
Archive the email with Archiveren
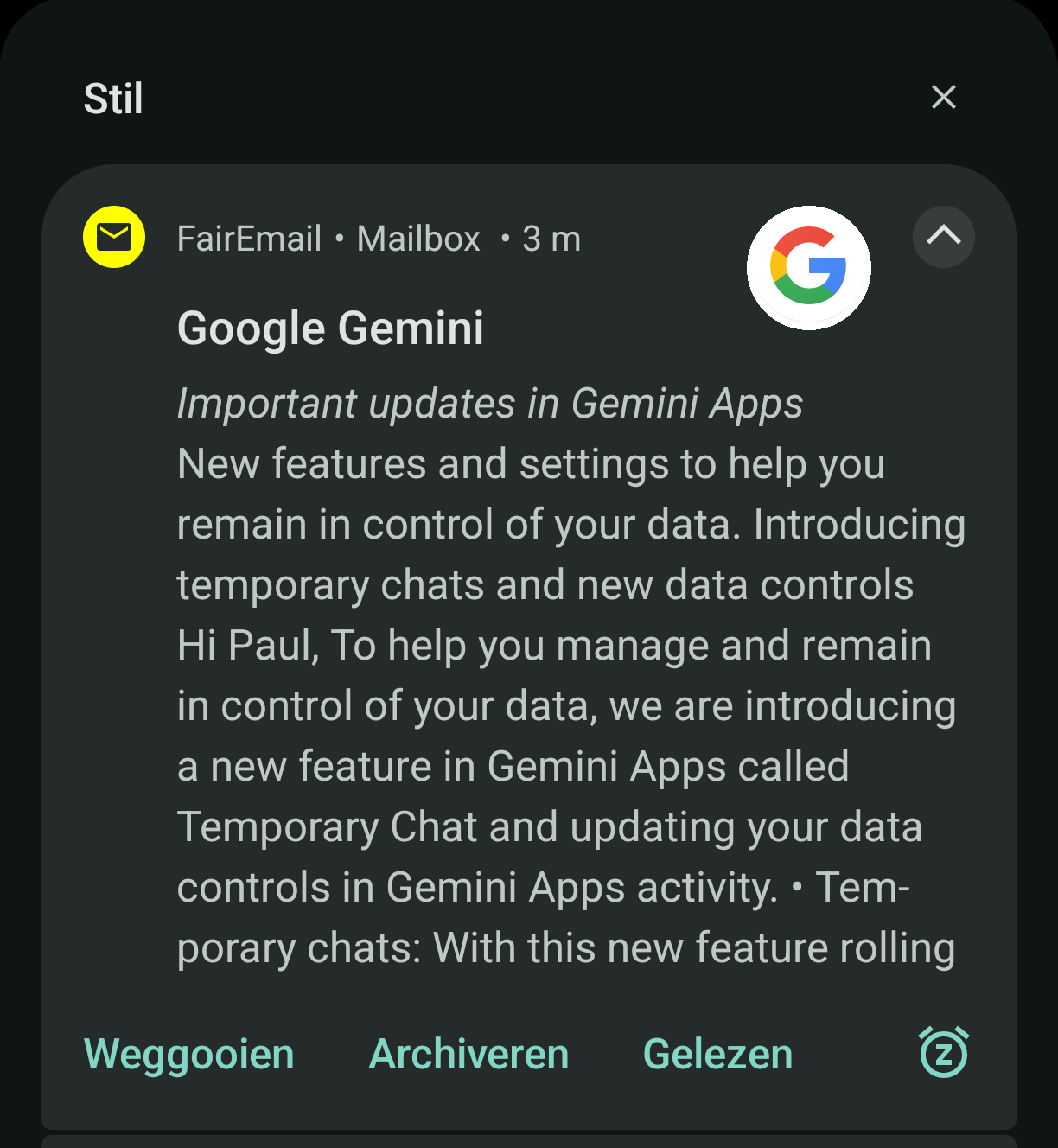468,1054
